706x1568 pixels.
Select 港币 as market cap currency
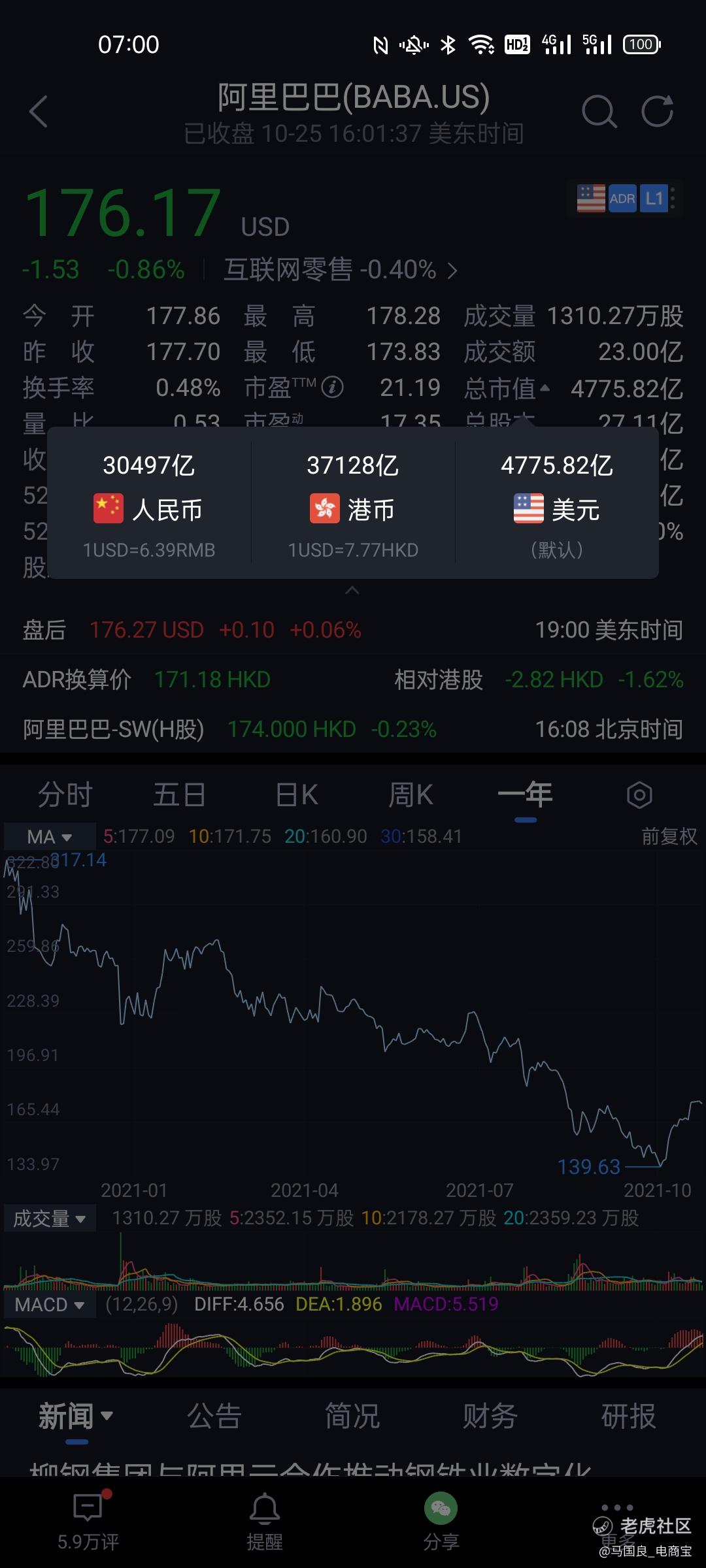point(353,503)
